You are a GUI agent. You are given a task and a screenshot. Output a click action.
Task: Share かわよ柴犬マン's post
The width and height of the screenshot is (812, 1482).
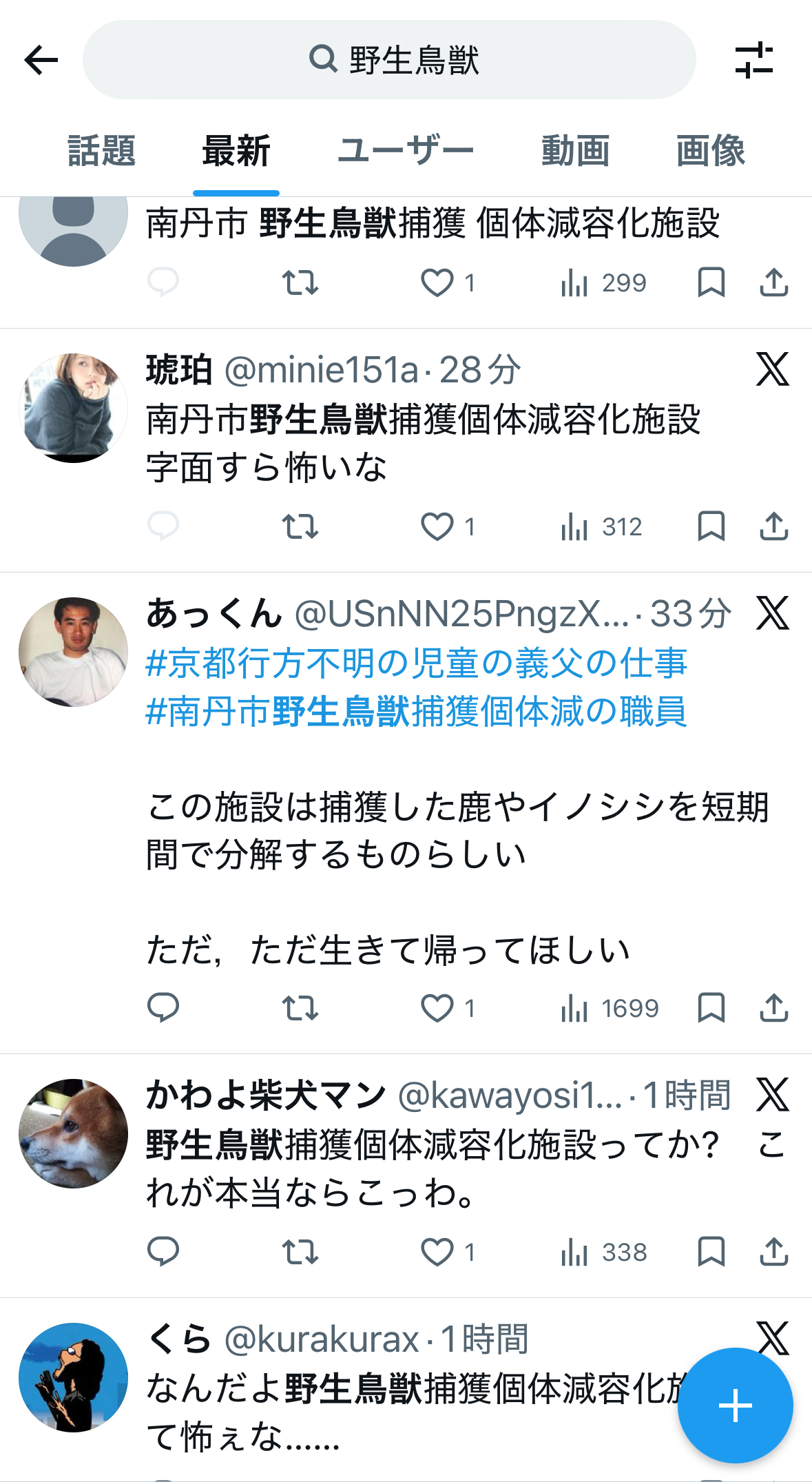click(774, 1252)
